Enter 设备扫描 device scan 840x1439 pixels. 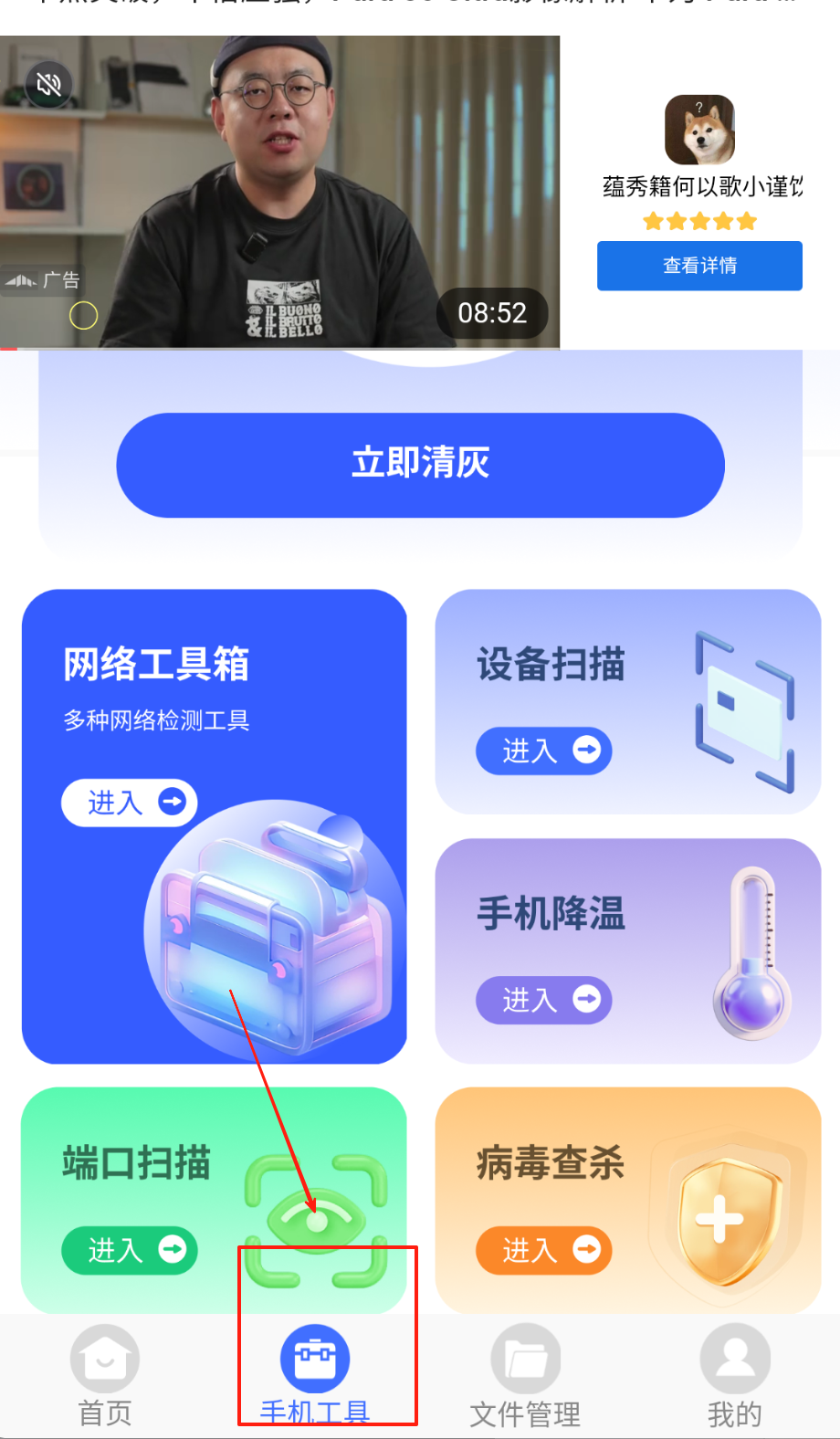pyautogui.click(x=544, y=751)
